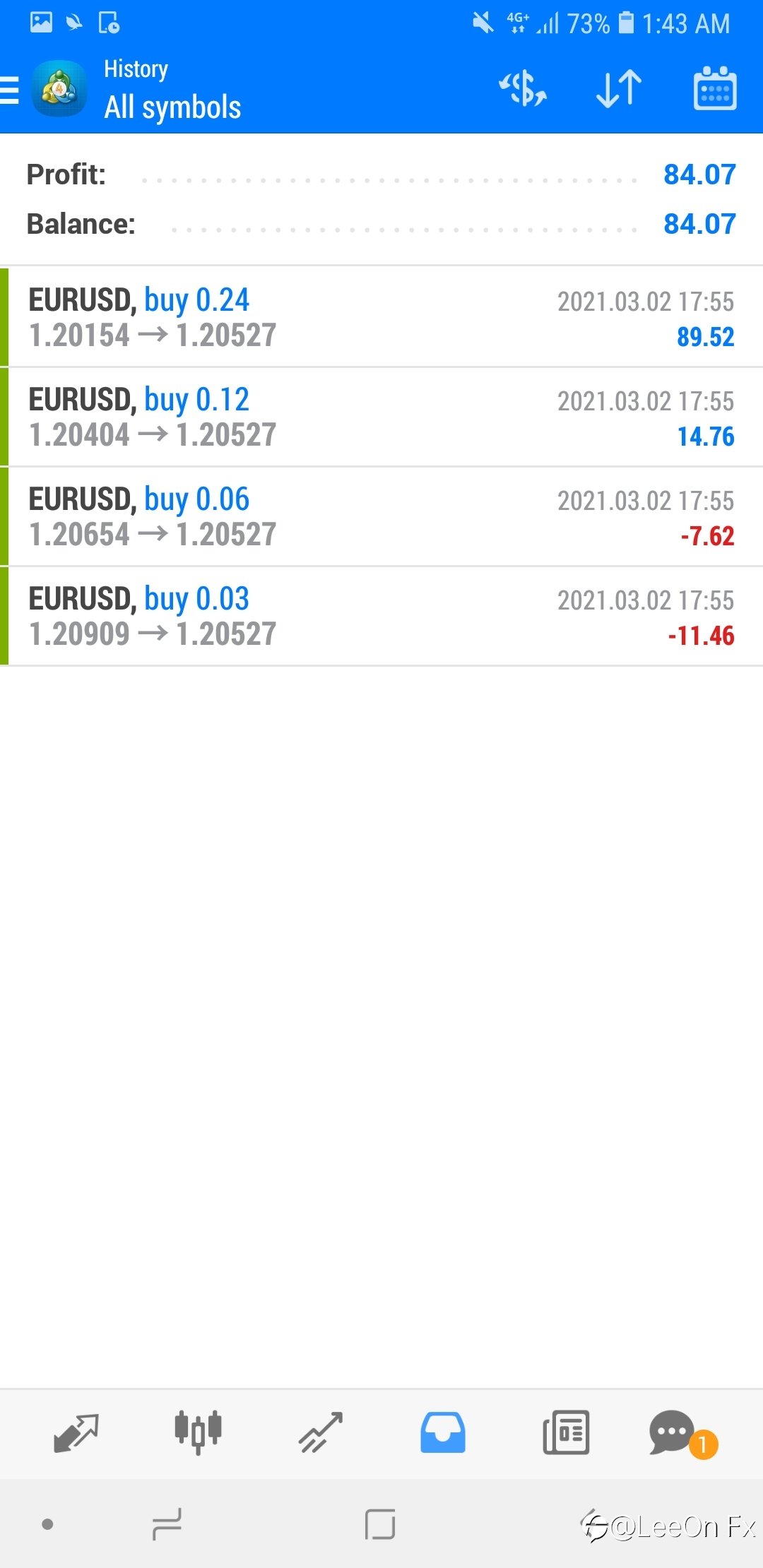Image resolution: width=763 pixels, height=1568 pixels.
Task: Go to the History inbox tab
Action: tap(443, 1432)
